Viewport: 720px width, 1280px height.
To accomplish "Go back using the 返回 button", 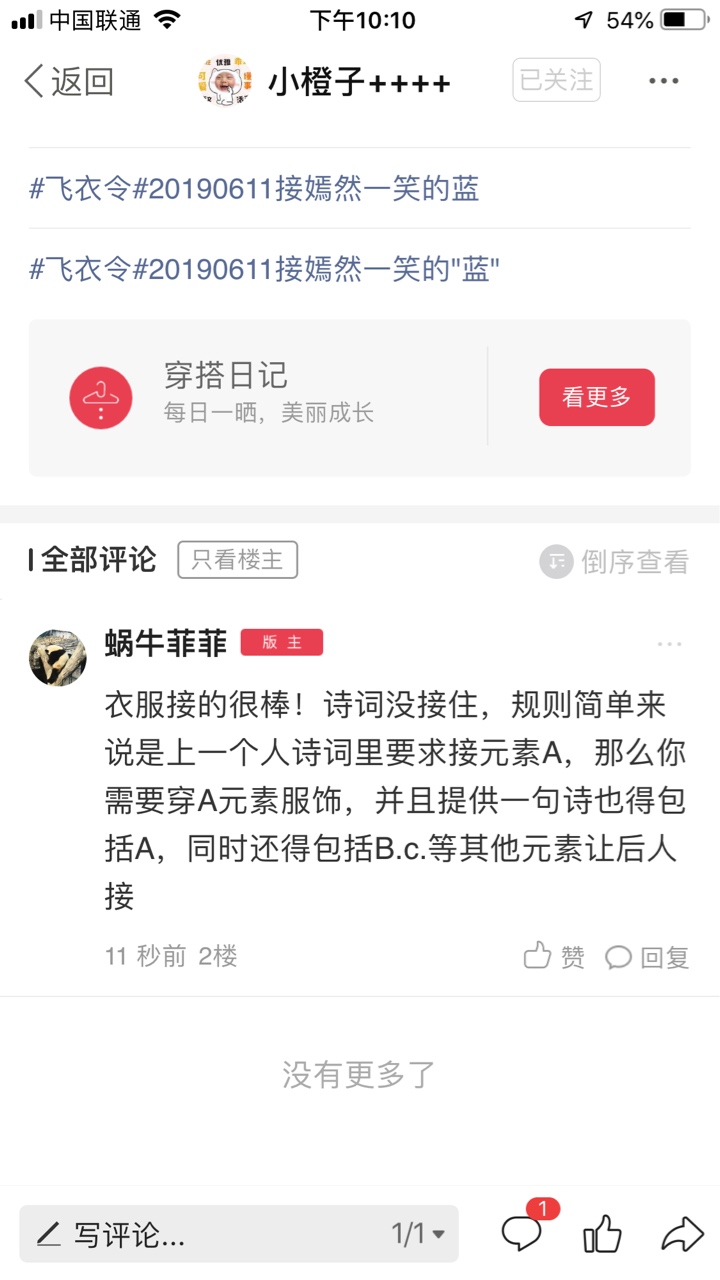I will click(x=69, y=81).
